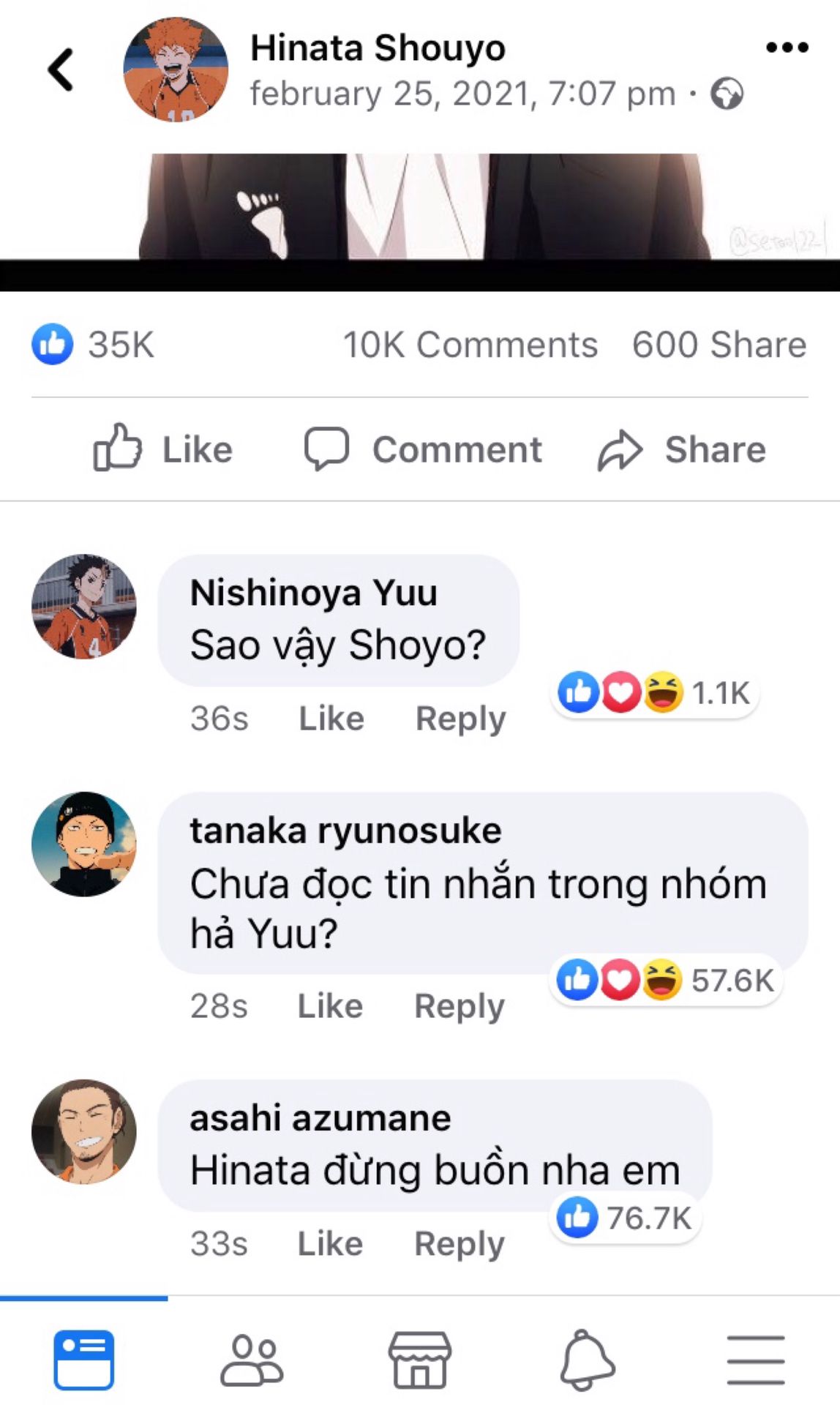Like asahi azumane's comment
This screenshot has width=840, height=1405.
330,1243
